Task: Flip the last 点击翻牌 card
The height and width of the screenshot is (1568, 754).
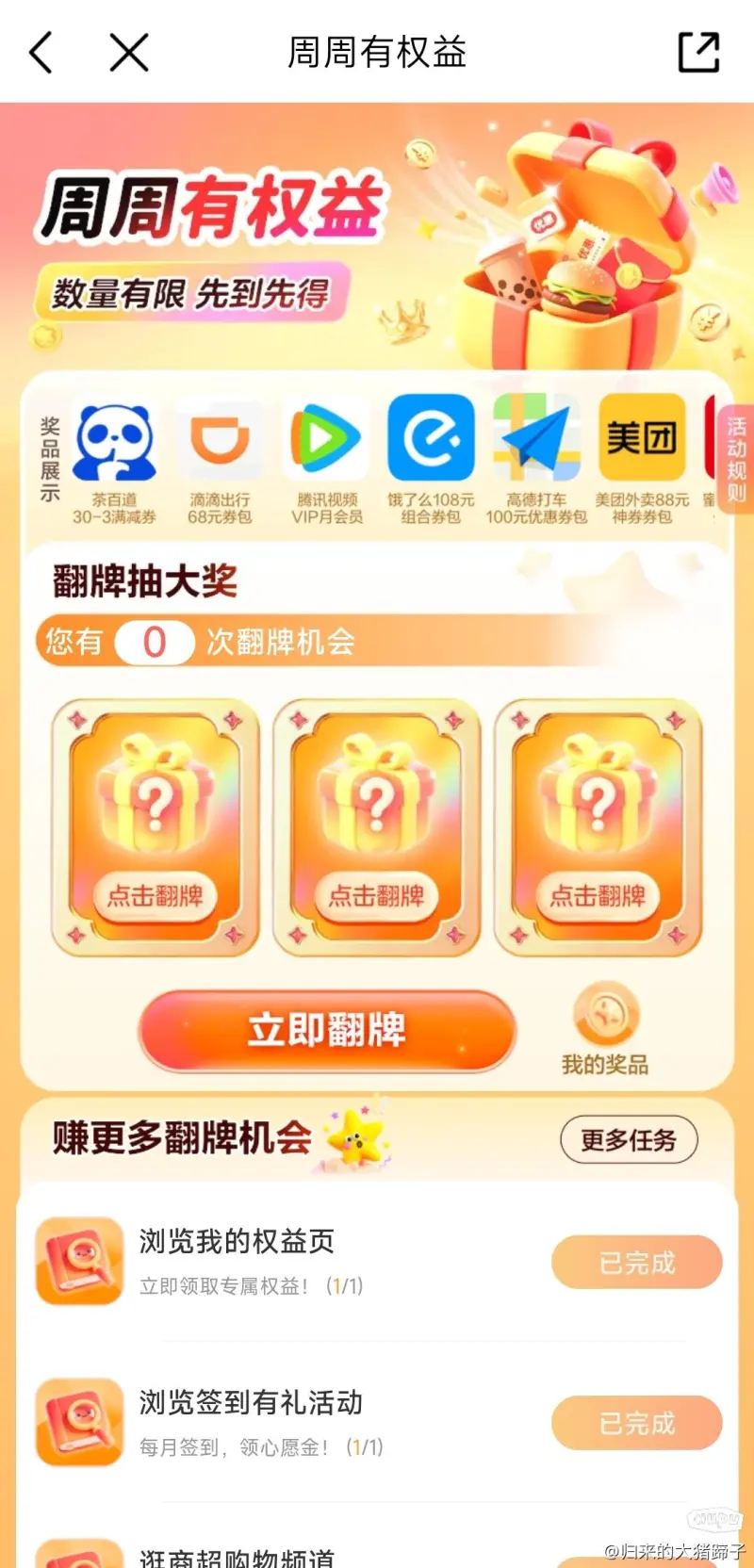Action: 598,826
